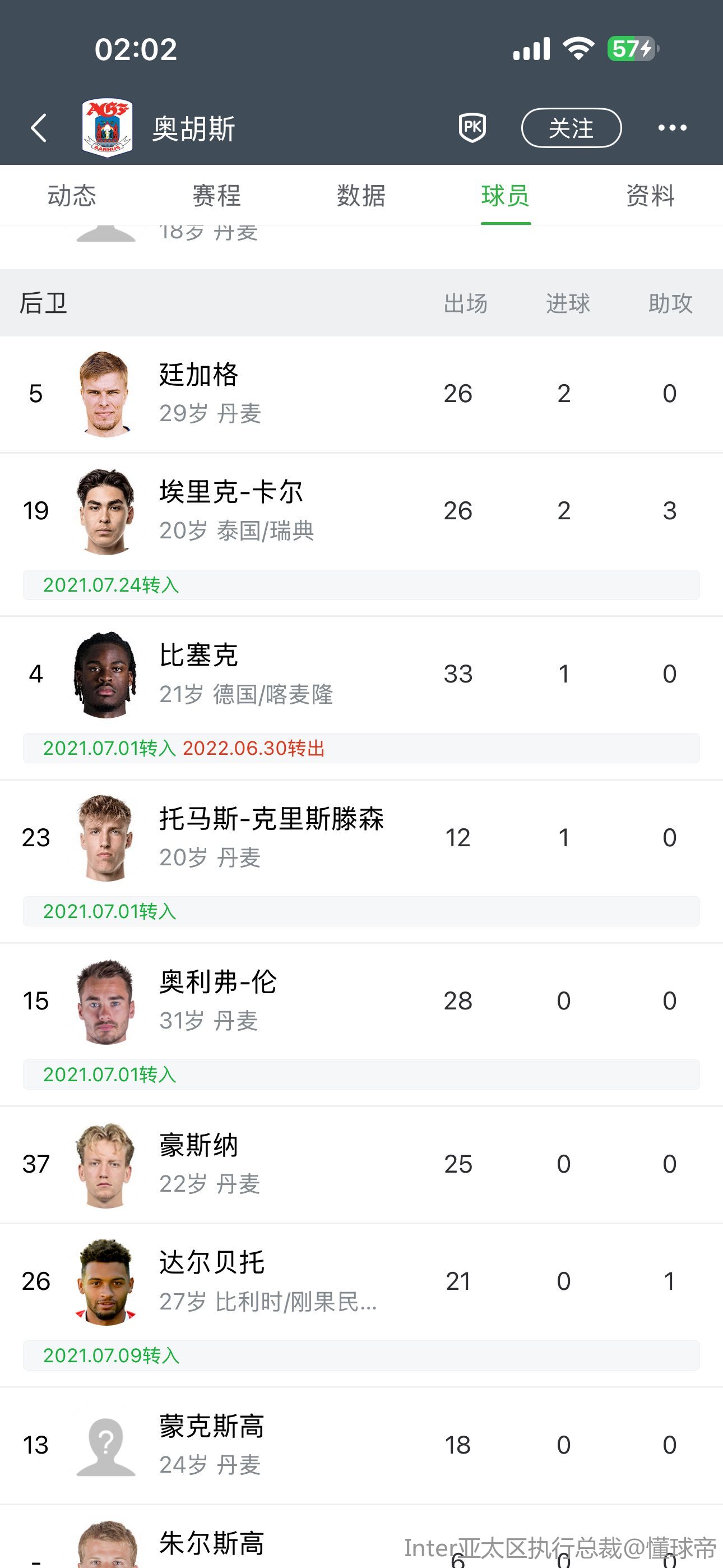Switch to the 赛程 tab
Image resolution: width=723 pixels, height=1568 pixels.
click(217, 196)
